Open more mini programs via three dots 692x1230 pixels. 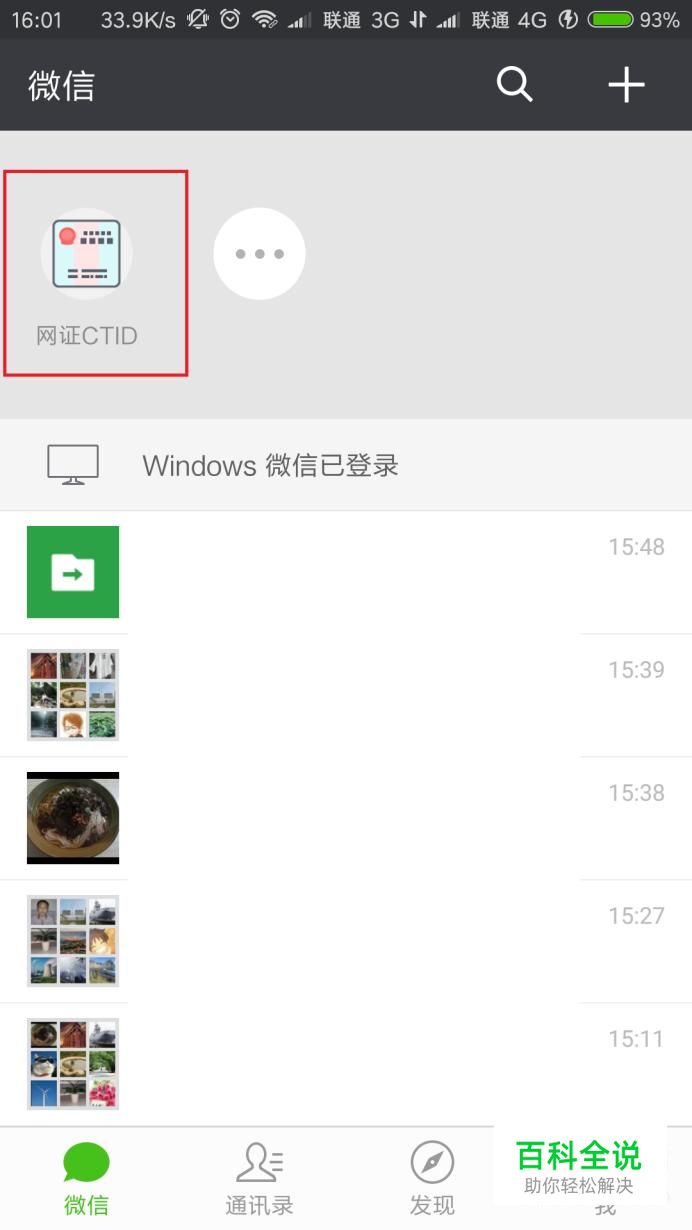click(259, 254)
